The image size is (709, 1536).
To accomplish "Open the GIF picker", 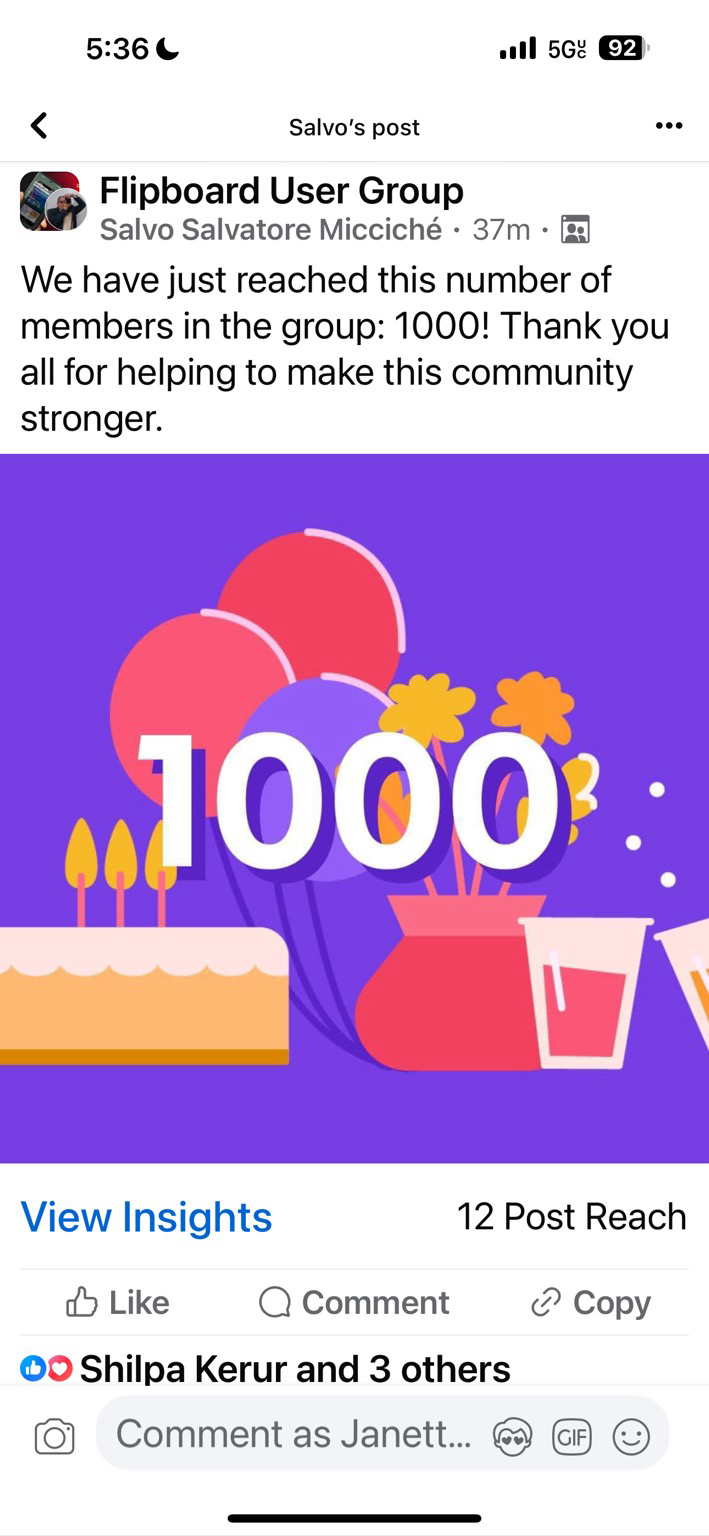I will [571, 1438].
